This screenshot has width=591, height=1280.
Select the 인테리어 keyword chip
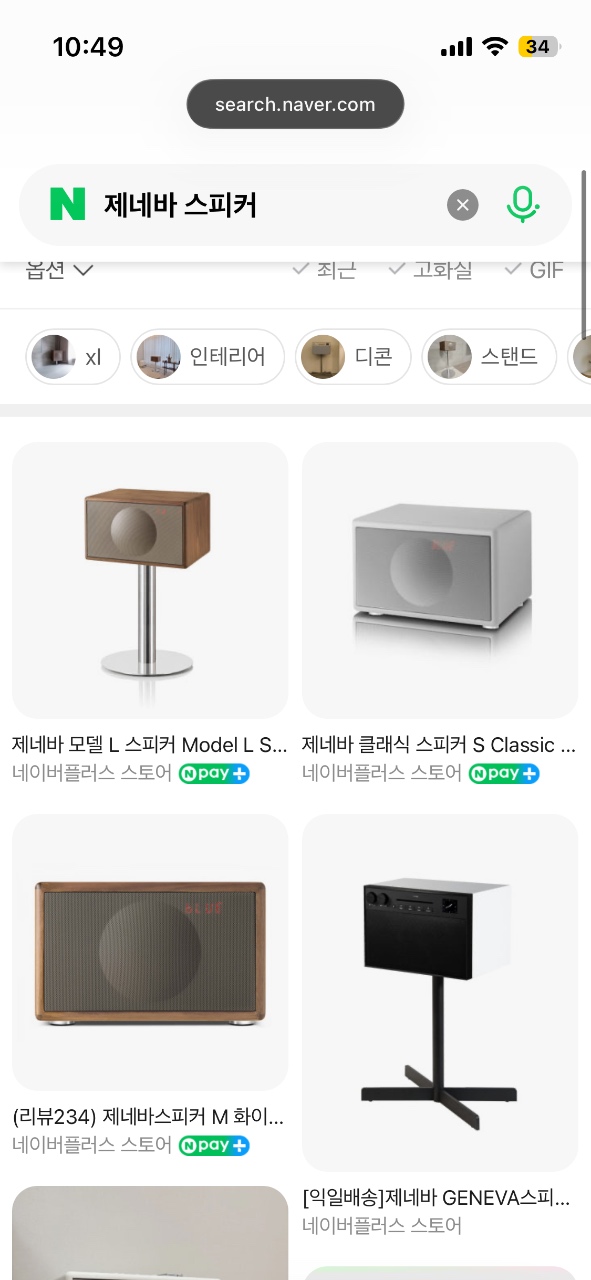click(x=208, y=357)
